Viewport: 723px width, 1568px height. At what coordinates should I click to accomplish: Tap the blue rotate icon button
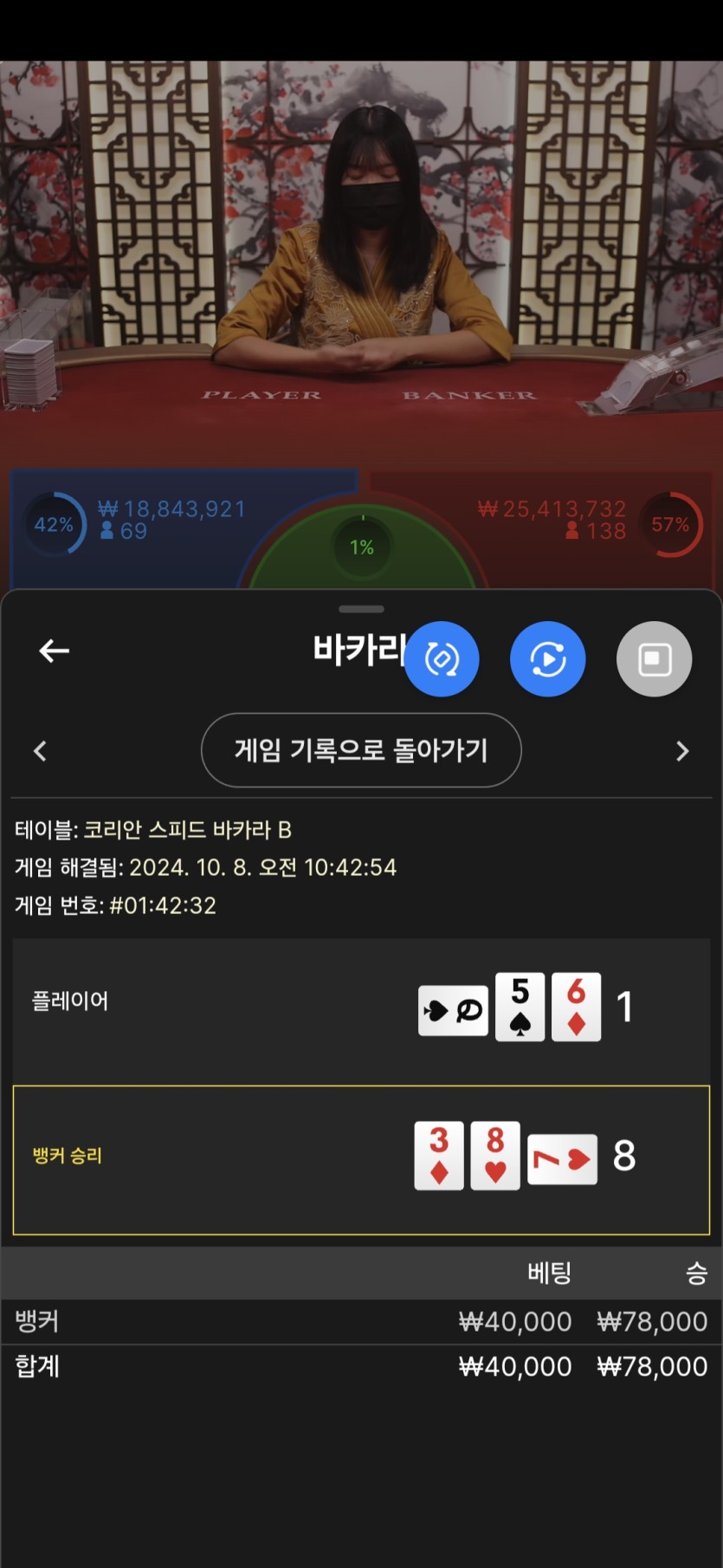point(442,659)
